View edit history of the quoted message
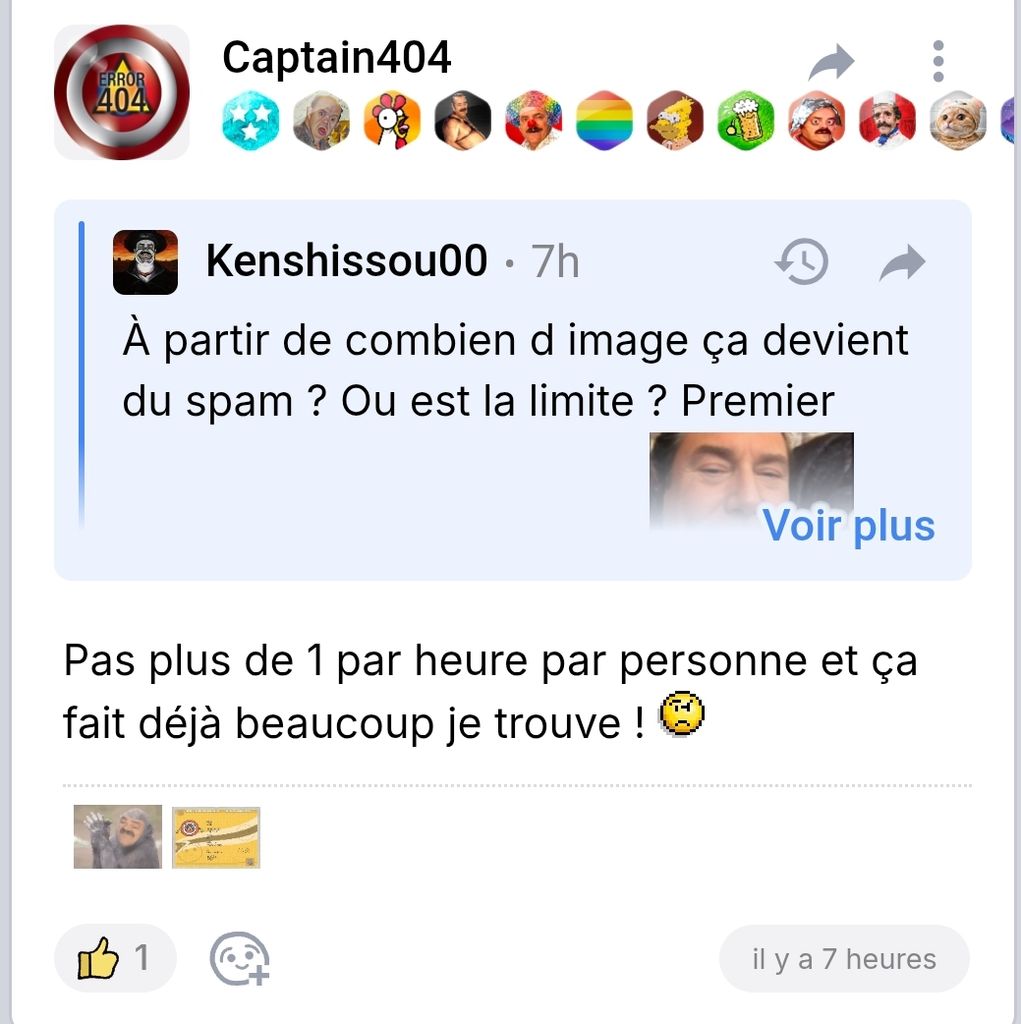This screenshot has height=1024, width=1021. tap(801, 263)
